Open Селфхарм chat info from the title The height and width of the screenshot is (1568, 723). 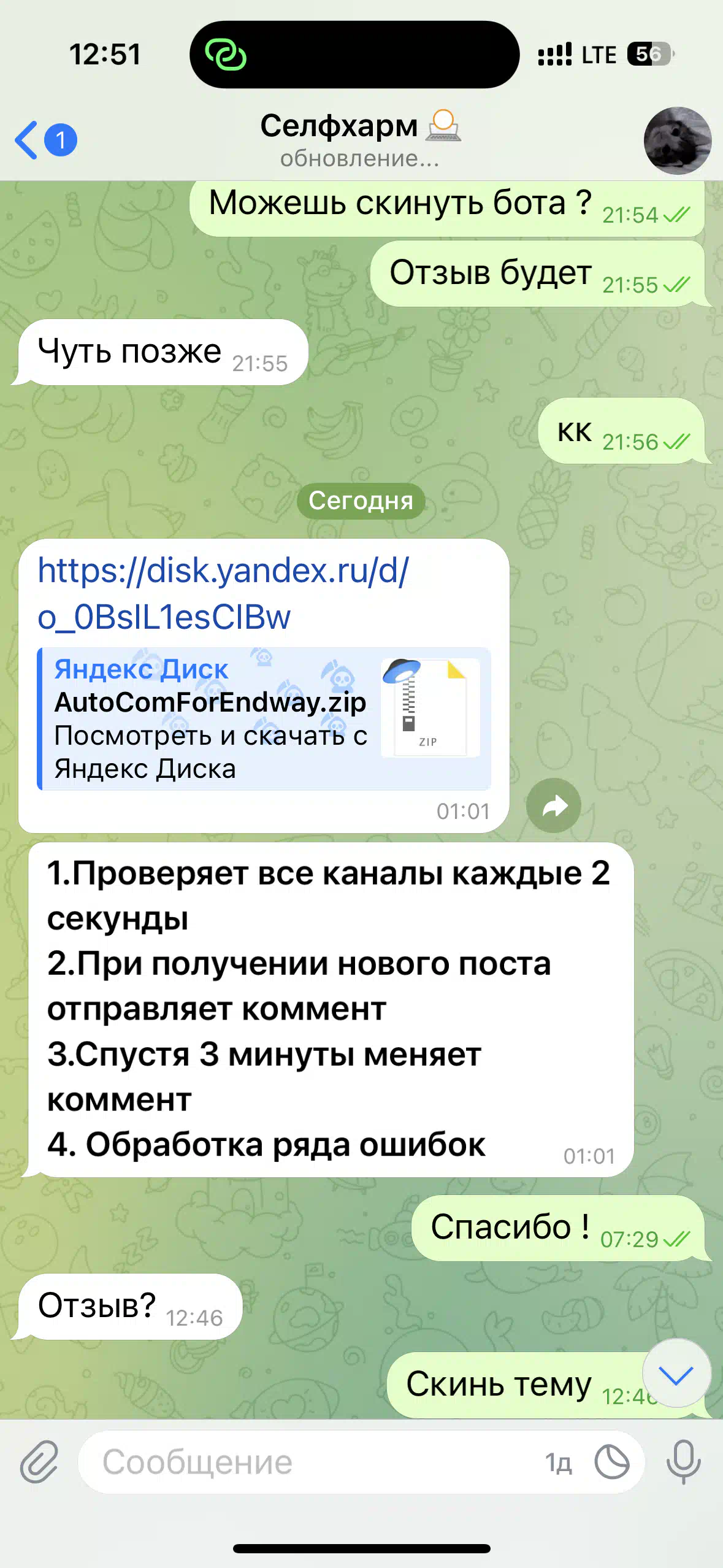click(361, 140)
